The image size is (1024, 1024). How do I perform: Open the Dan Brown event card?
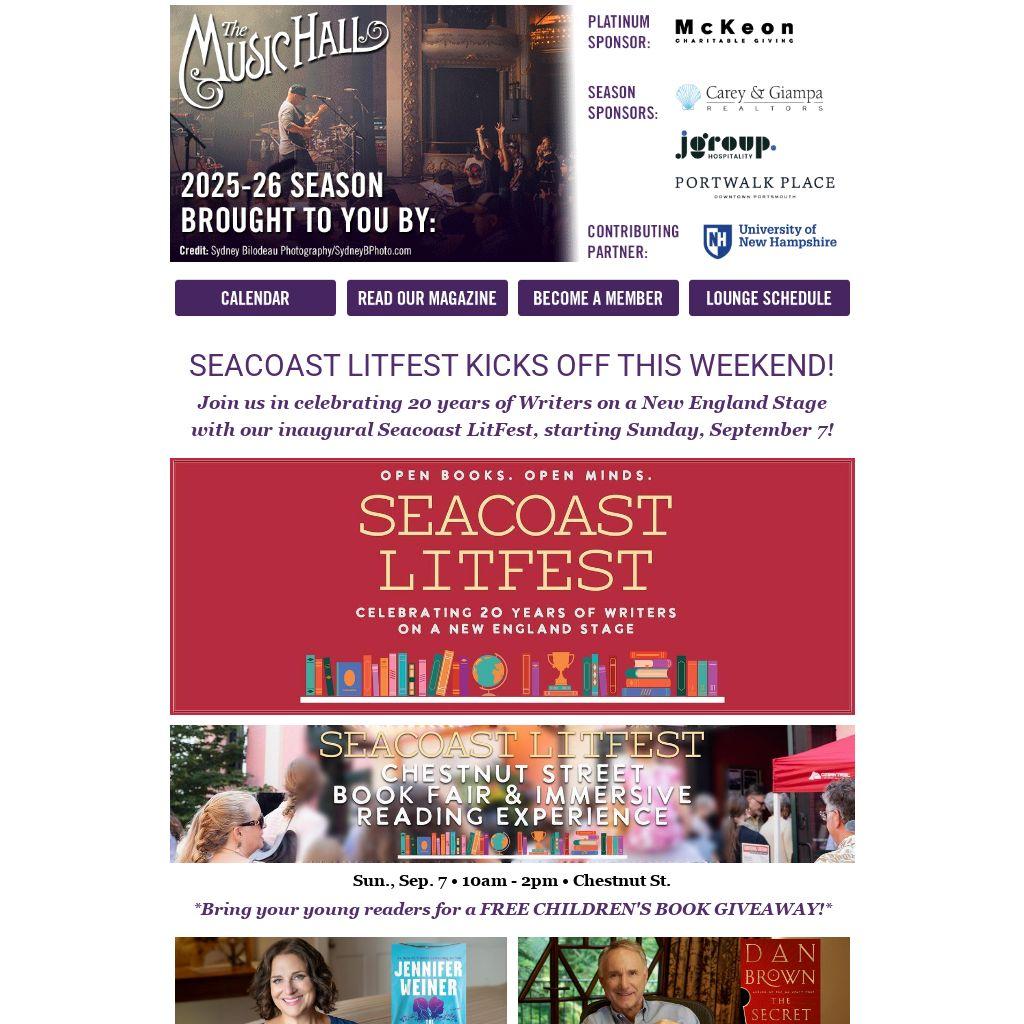(x=684, y=980)
